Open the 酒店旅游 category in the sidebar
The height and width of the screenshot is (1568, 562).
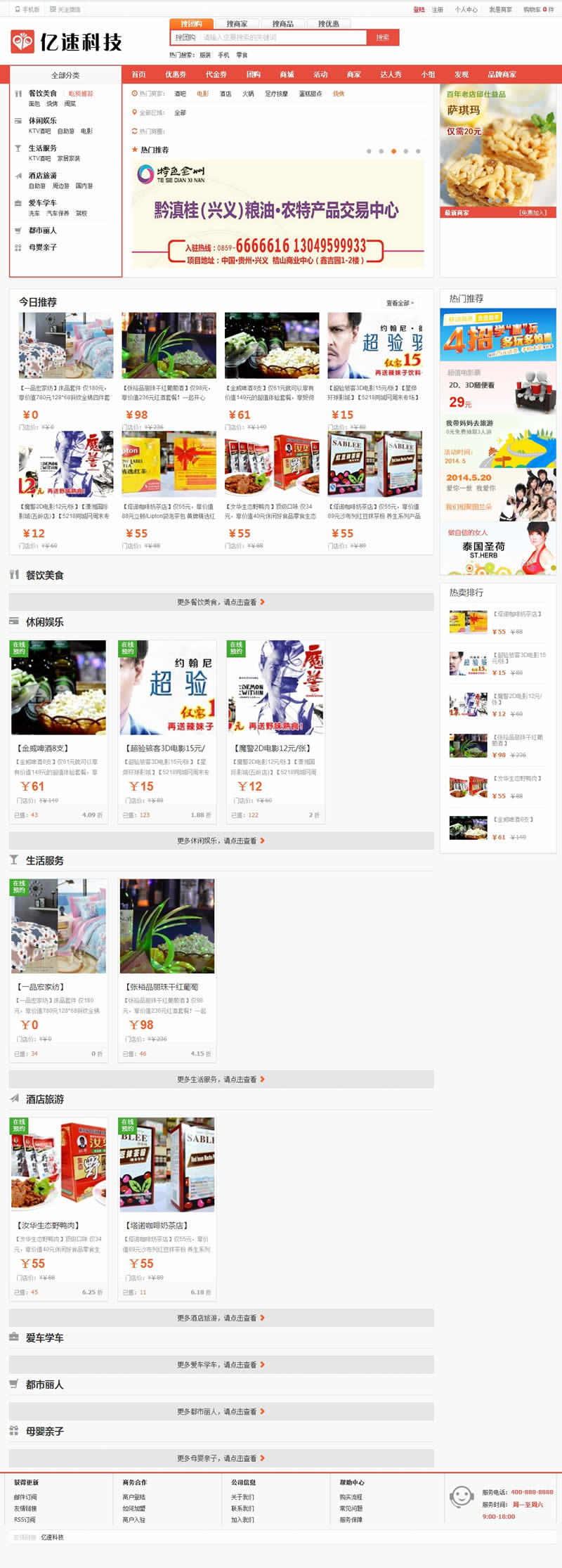click(43, 176)
